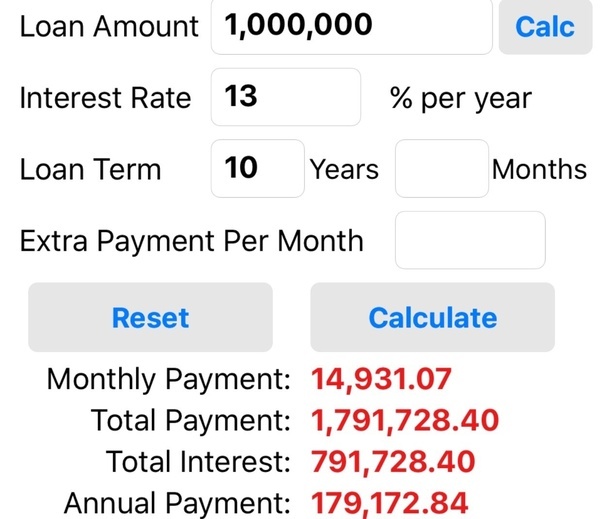This screenshot has width=602, height=519.
Task: Reset the loan calculator form
Action: click(x=150, y=318)
